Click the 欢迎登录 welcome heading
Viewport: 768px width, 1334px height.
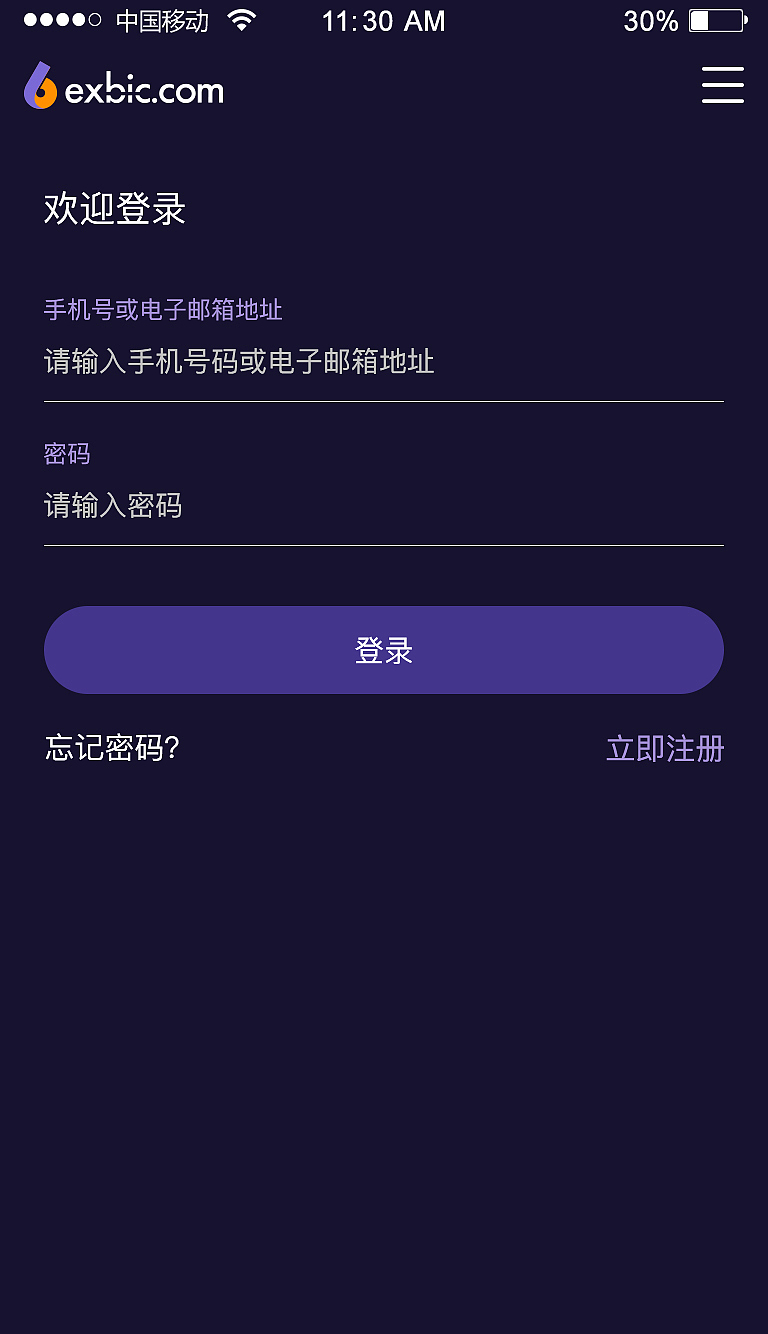point(113,209)
